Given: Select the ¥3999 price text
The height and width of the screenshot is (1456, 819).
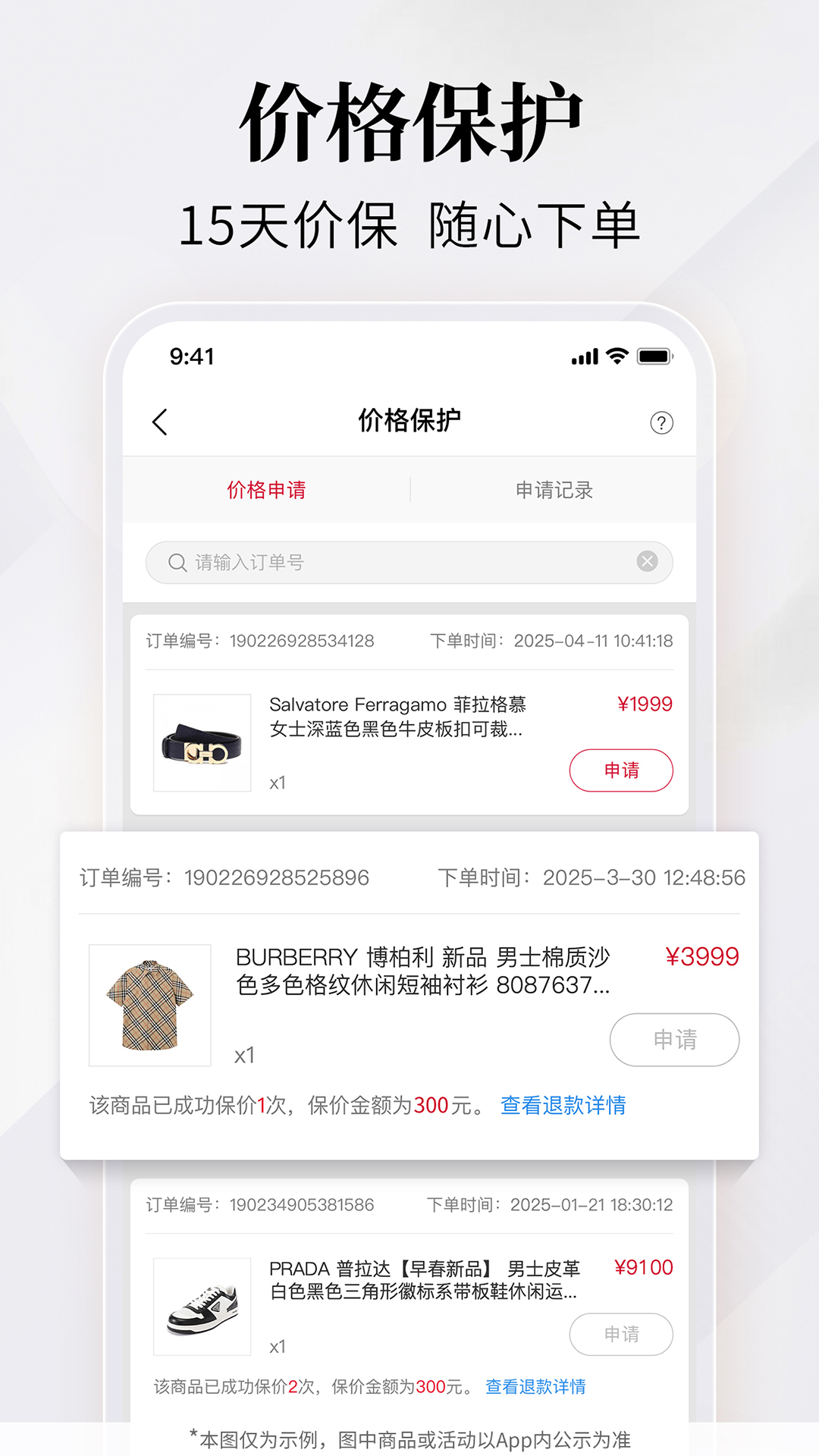Looking at the screenshot, I should coord(700,957).
